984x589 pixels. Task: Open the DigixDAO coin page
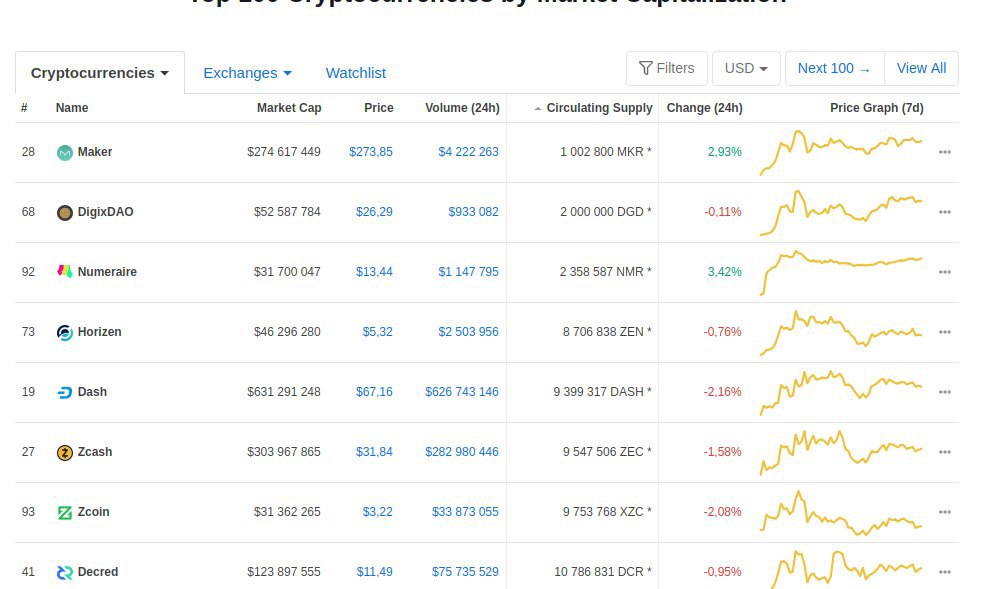(x=105, y=212)
